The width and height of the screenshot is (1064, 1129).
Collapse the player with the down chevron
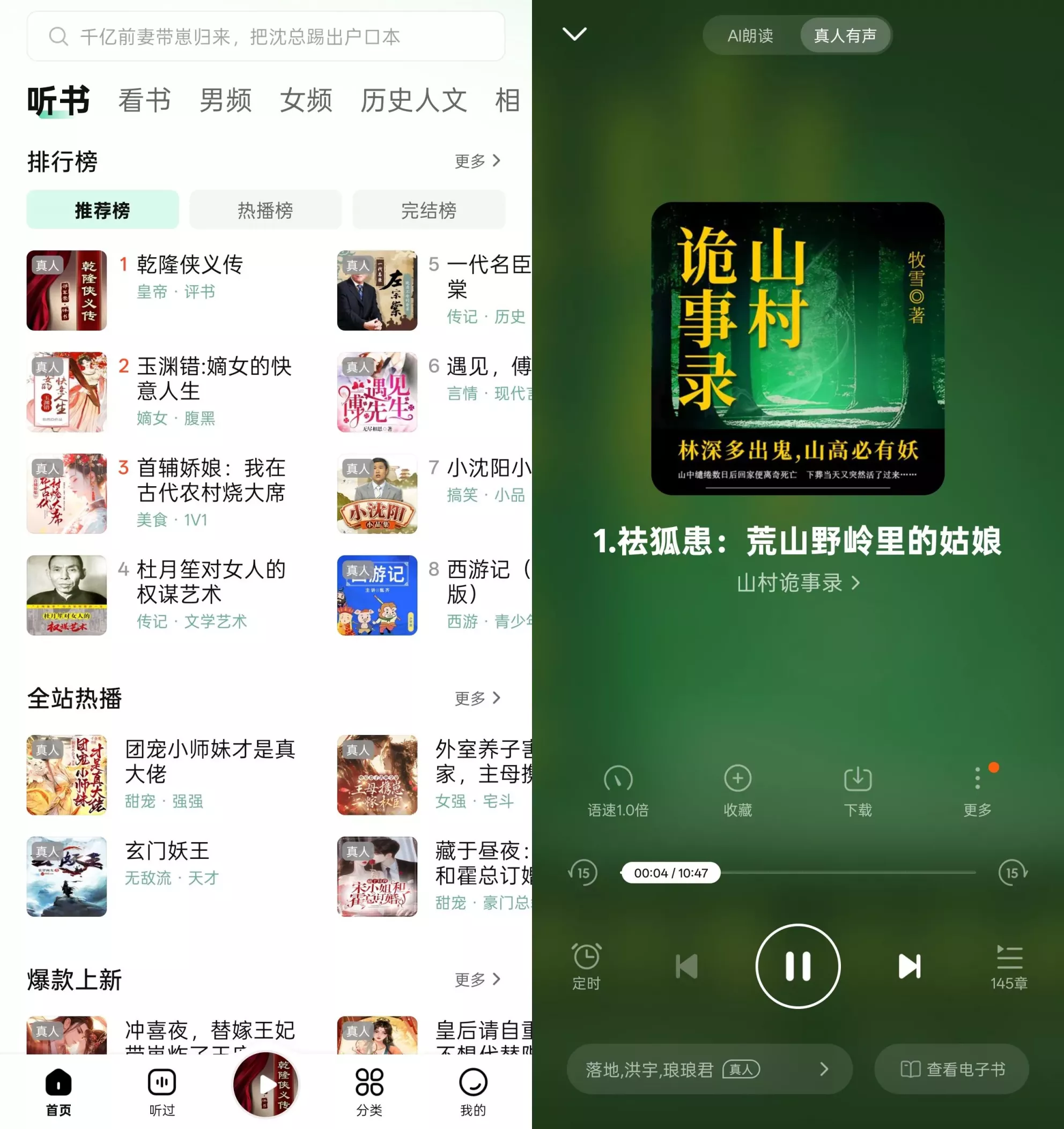574,35
